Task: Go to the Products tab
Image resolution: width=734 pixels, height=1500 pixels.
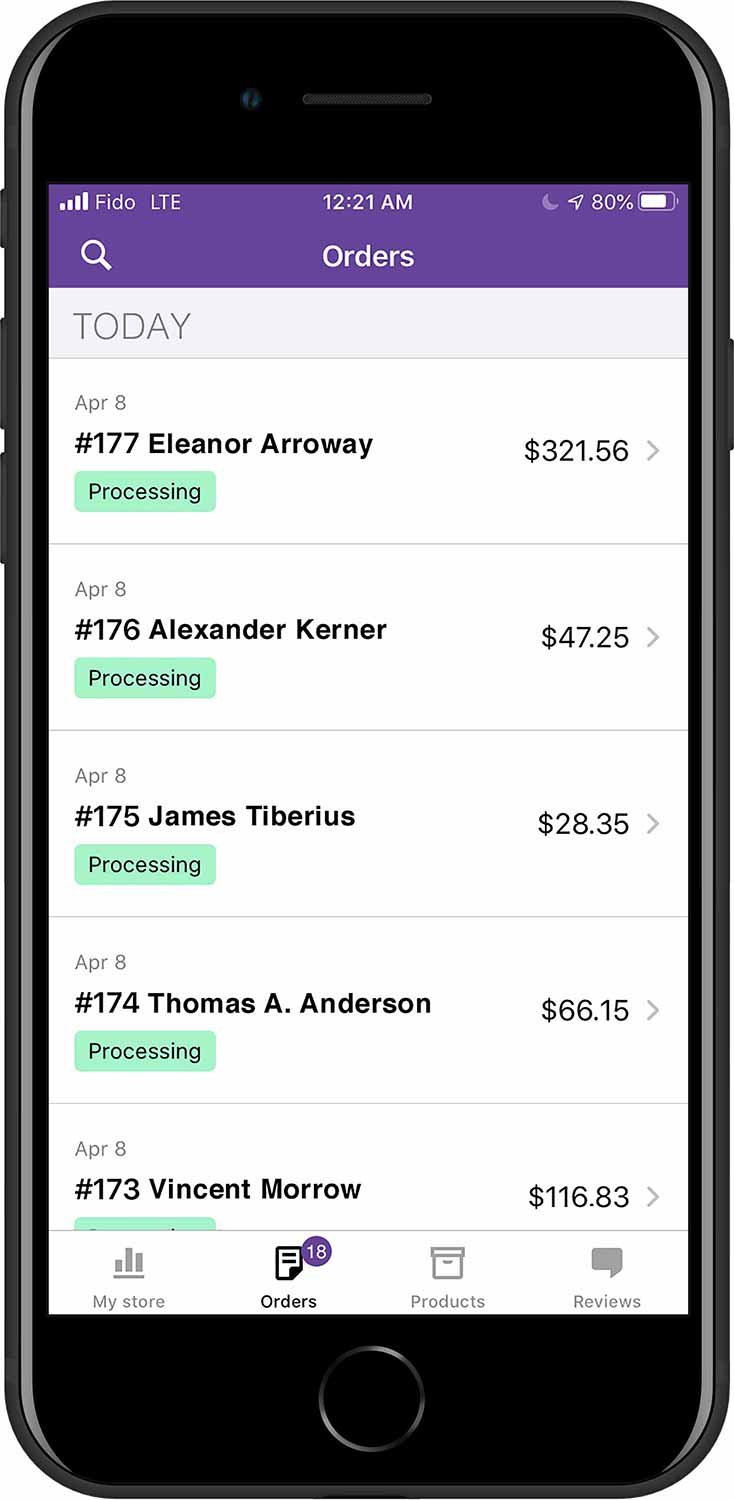Action: [448, 1277]
